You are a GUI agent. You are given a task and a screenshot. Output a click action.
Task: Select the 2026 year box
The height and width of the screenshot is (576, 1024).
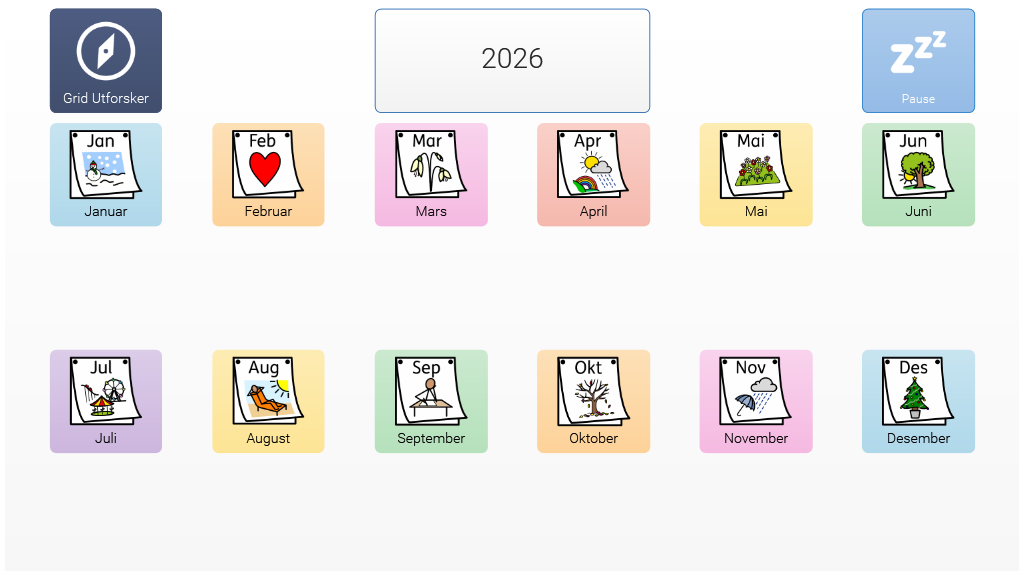512,61
